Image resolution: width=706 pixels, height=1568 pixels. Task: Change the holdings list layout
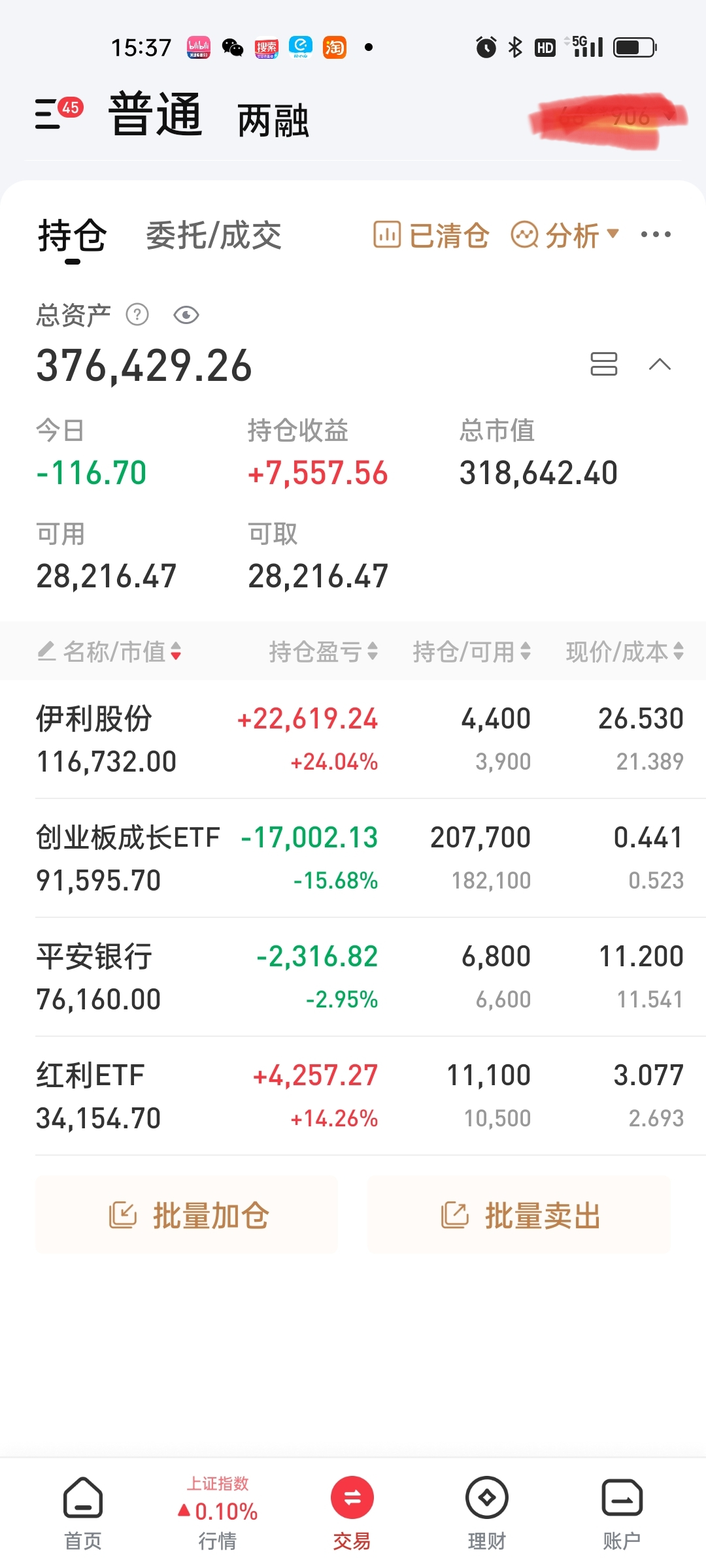click(x=603, y=364)
